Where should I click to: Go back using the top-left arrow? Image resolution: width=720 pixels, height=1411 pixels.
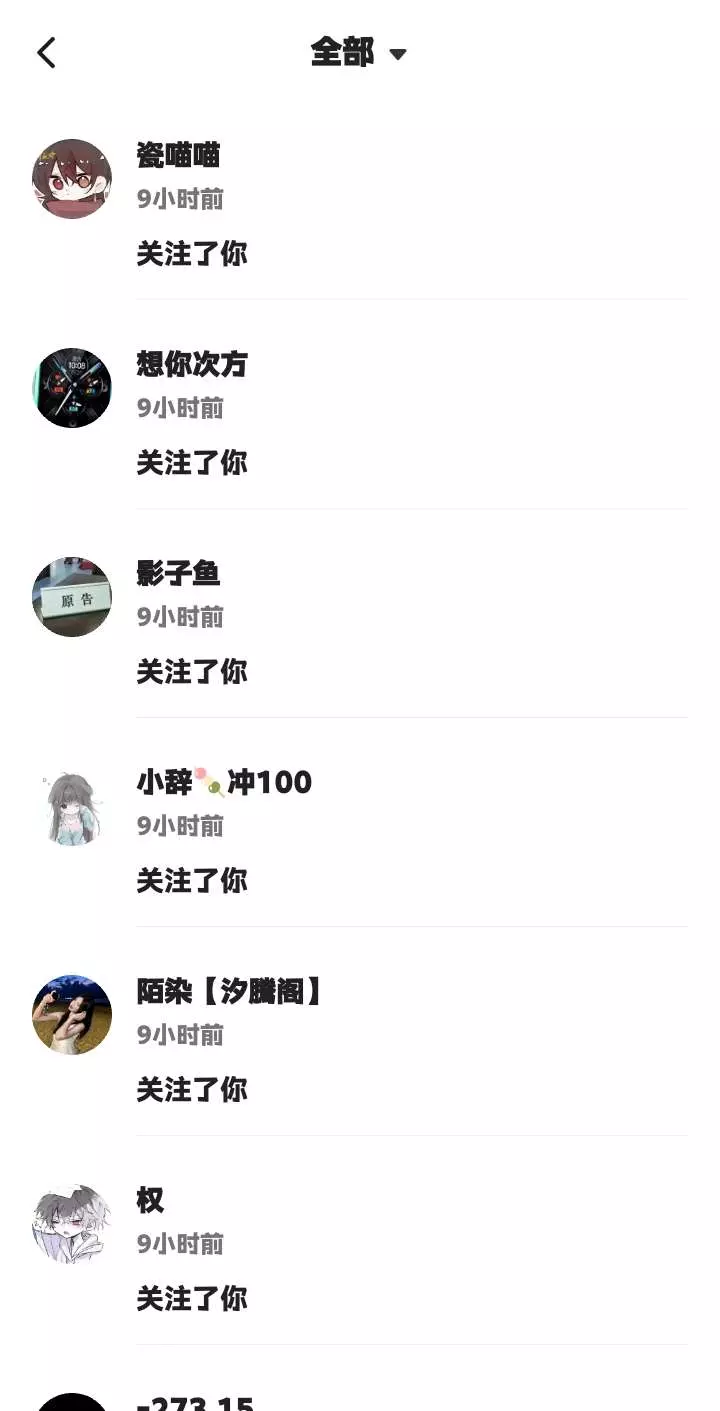click(46, 53)
